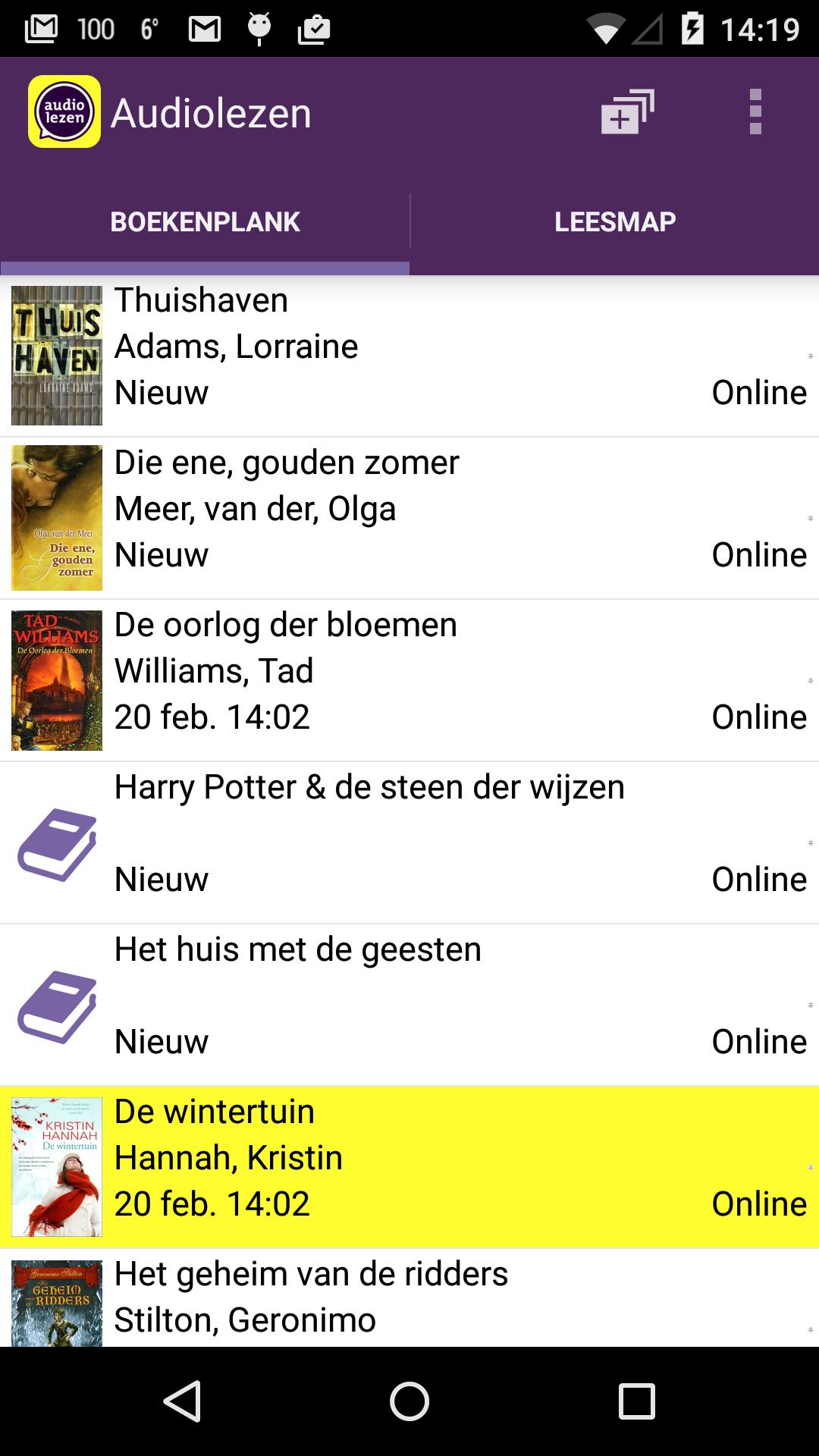Go to the home screen
The height and width of the screenshot is (1456, 819).
tap(409, 1401)
